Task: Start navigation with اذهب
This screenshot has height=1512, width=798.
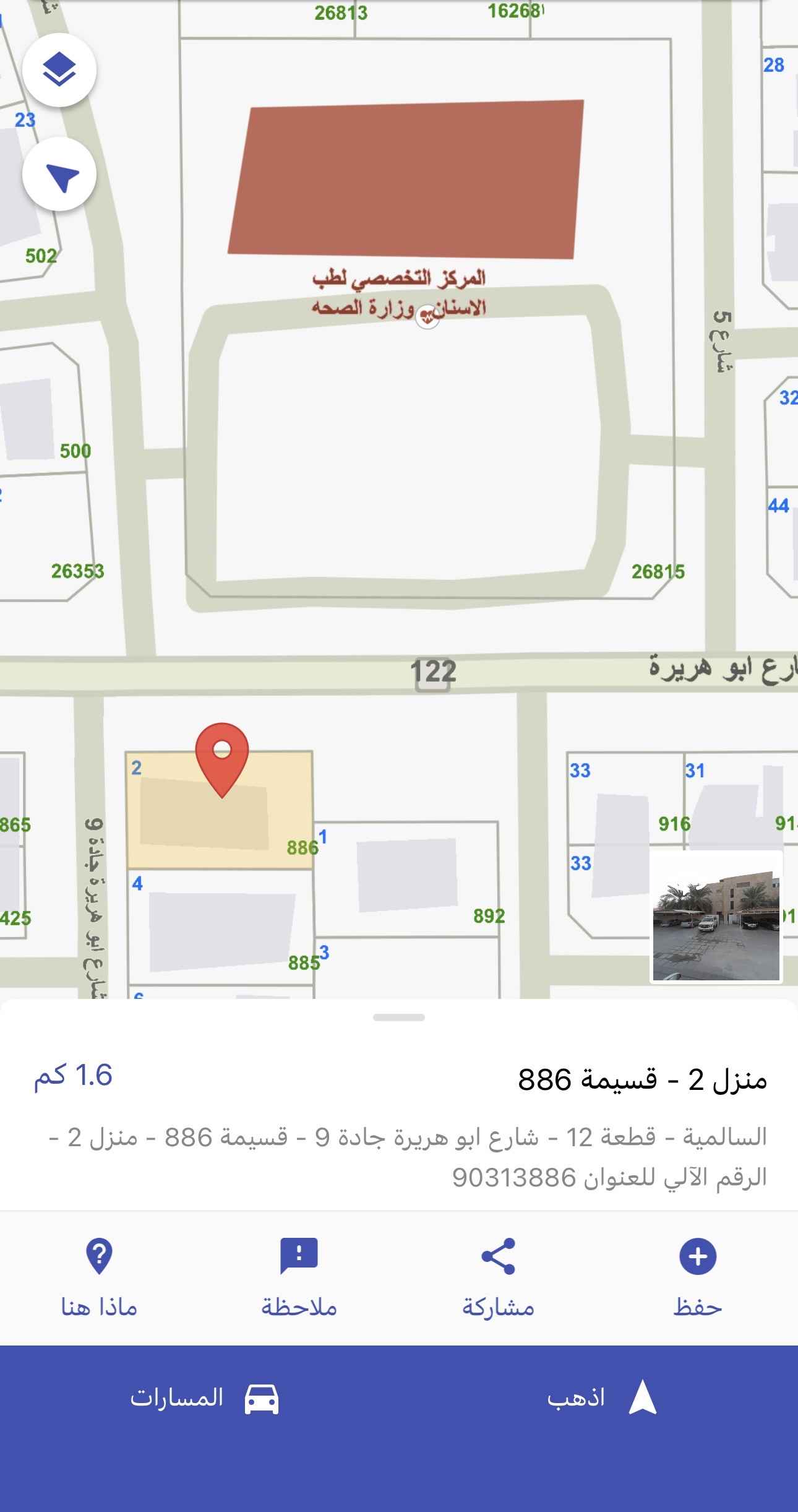Action: click(x=600, y=1398)
